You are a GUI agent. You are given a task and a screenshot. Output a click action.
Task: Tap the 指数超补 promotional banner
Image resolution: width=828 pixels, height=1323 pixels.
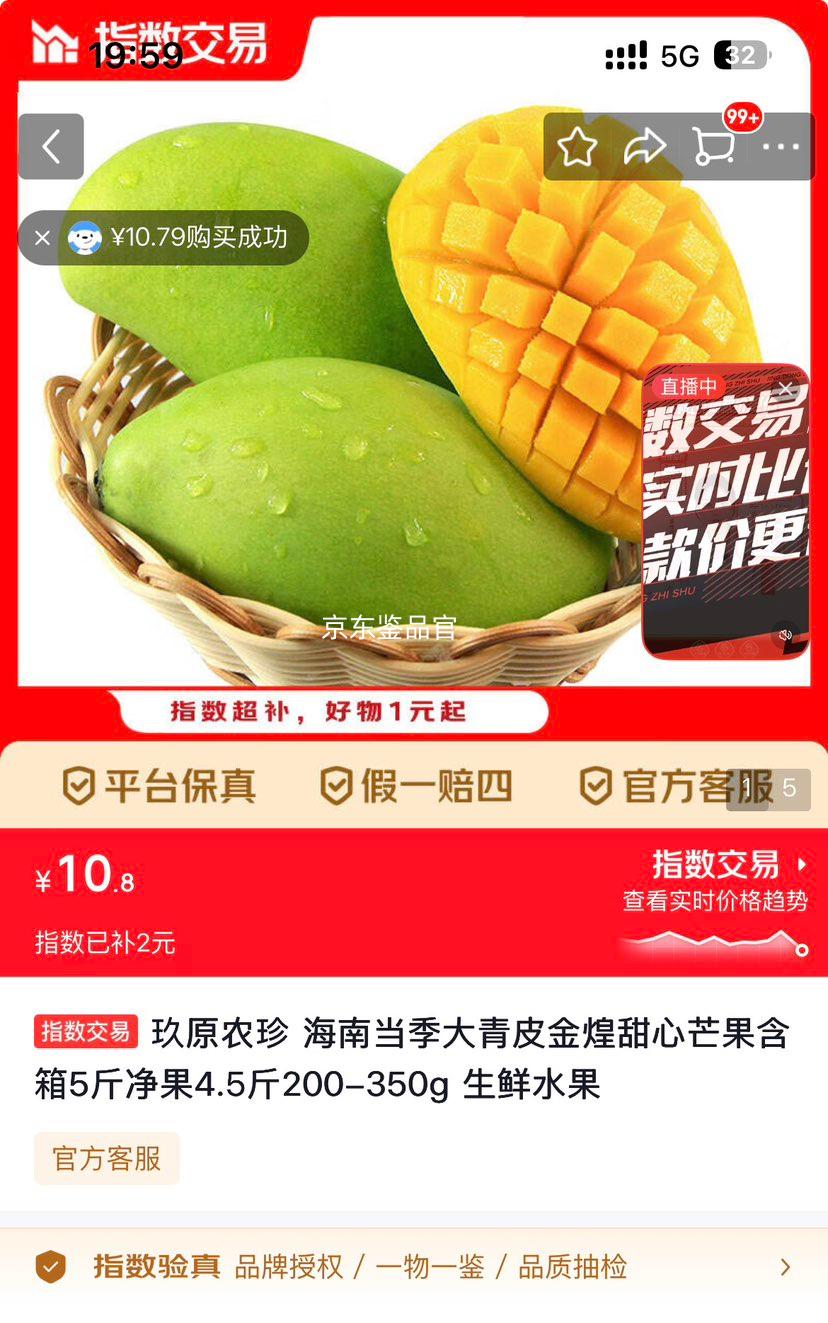[340, 712]
